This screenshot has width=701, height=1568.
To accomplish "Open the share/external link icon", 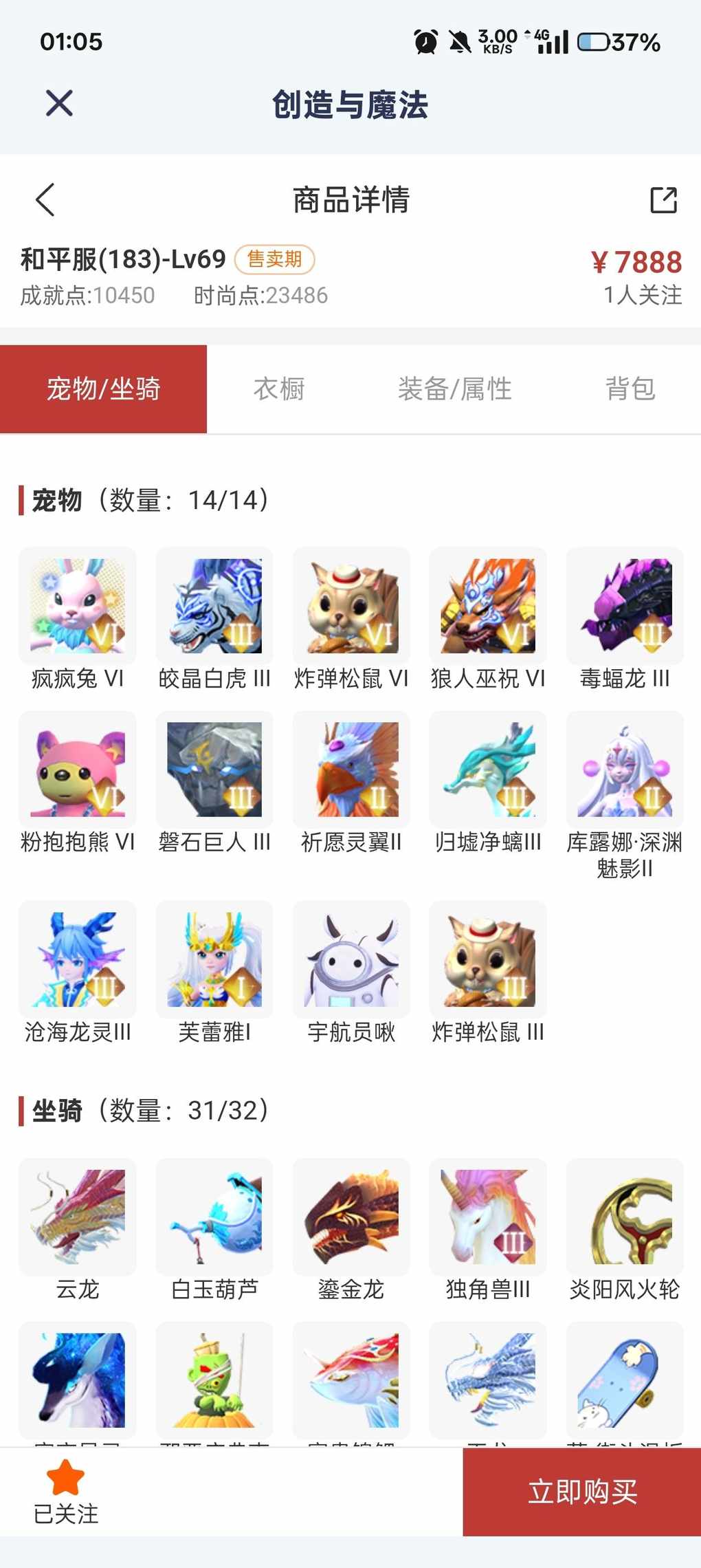I will (663, 200).
